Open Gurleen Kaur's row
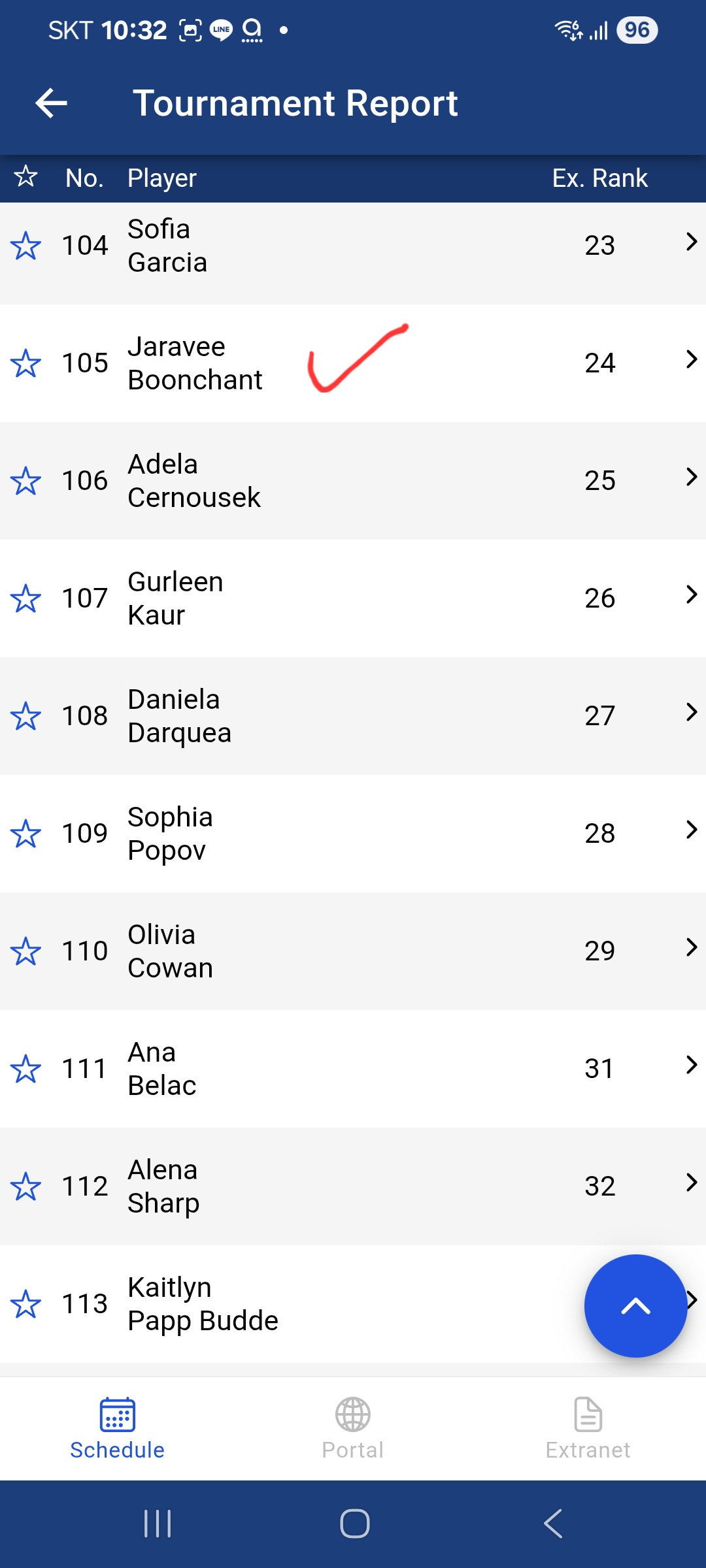Image resolution: width=706 pixels, height=1568 pixels. pos(353,598)
